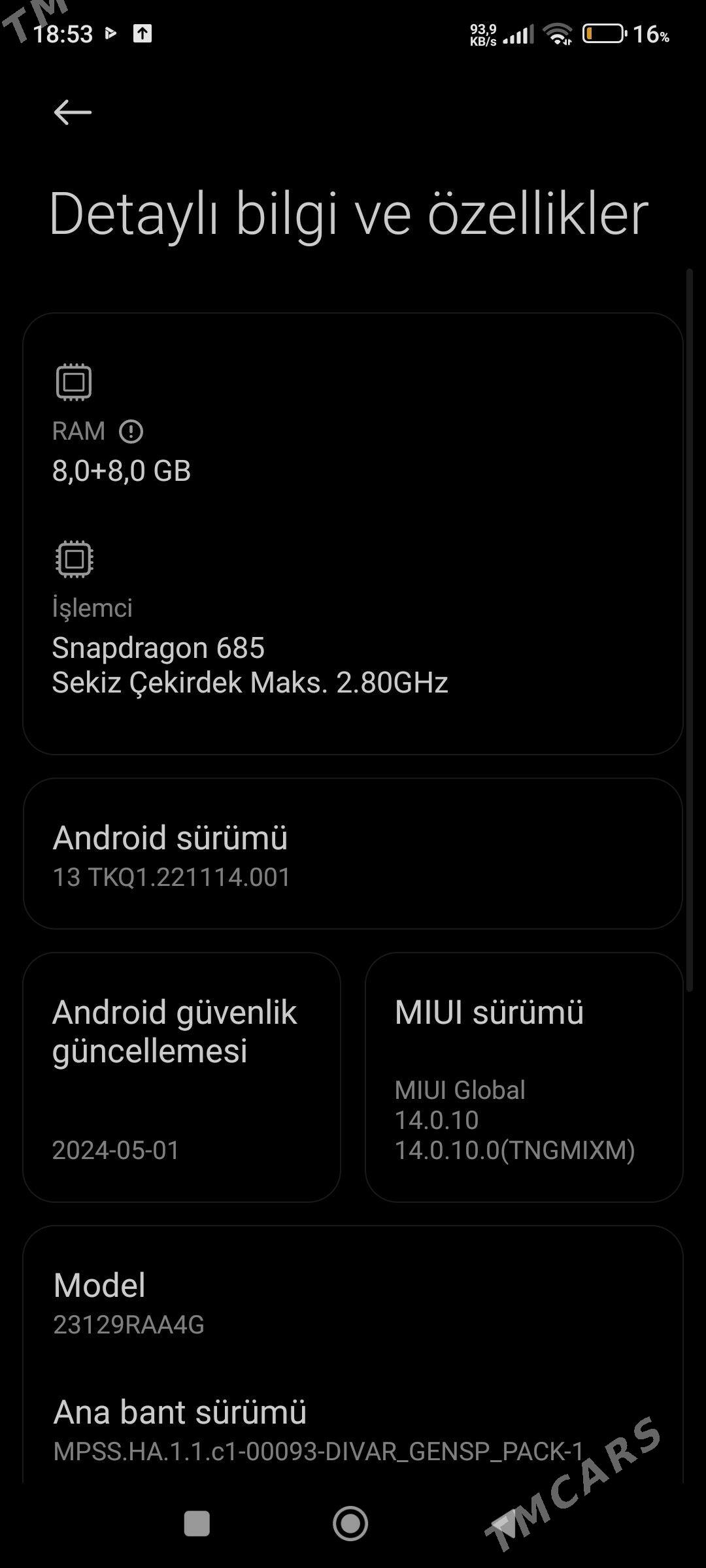
Task: Open the MIUI sürümü card
Action: click(x=524, y=1077)
